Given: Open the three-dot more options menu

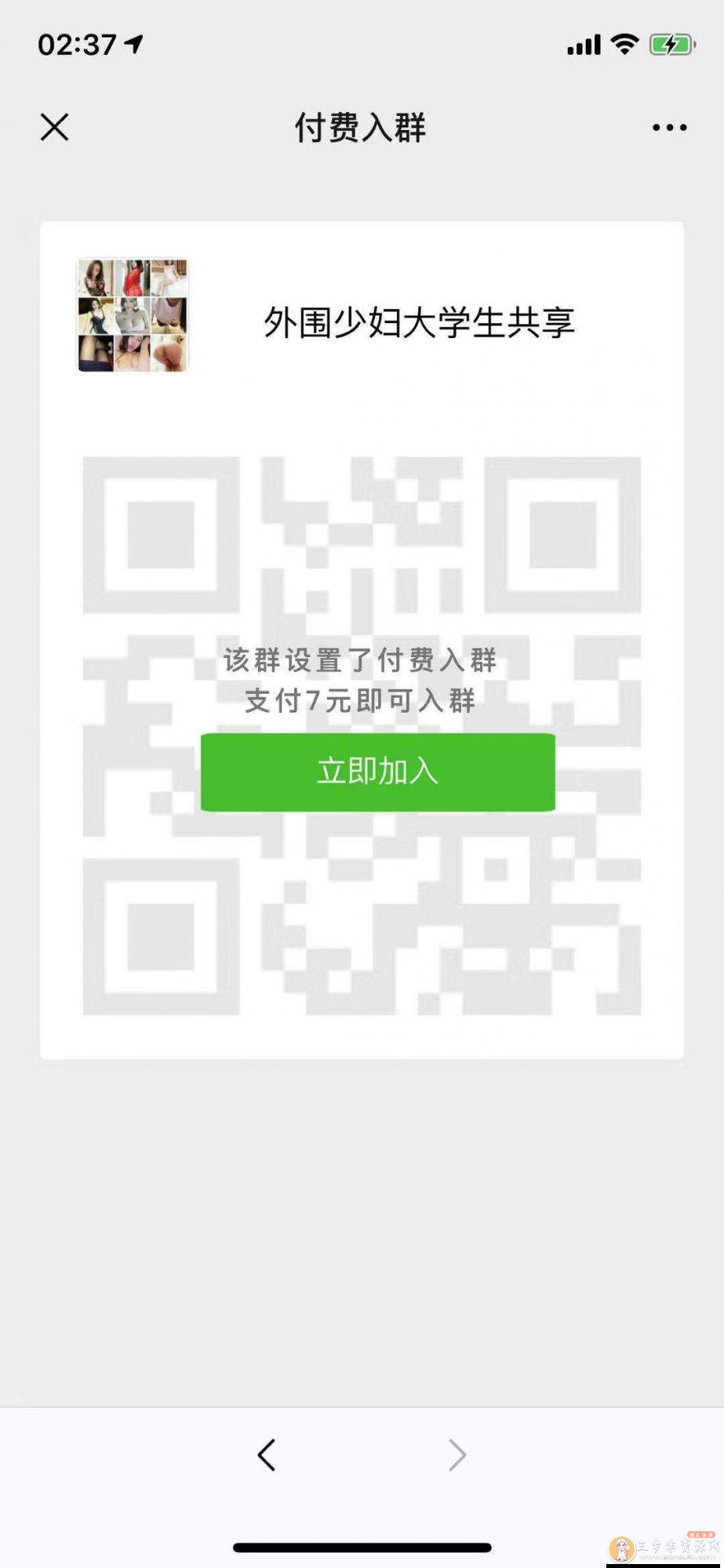Looking at the screenshot, I should 669,128.
